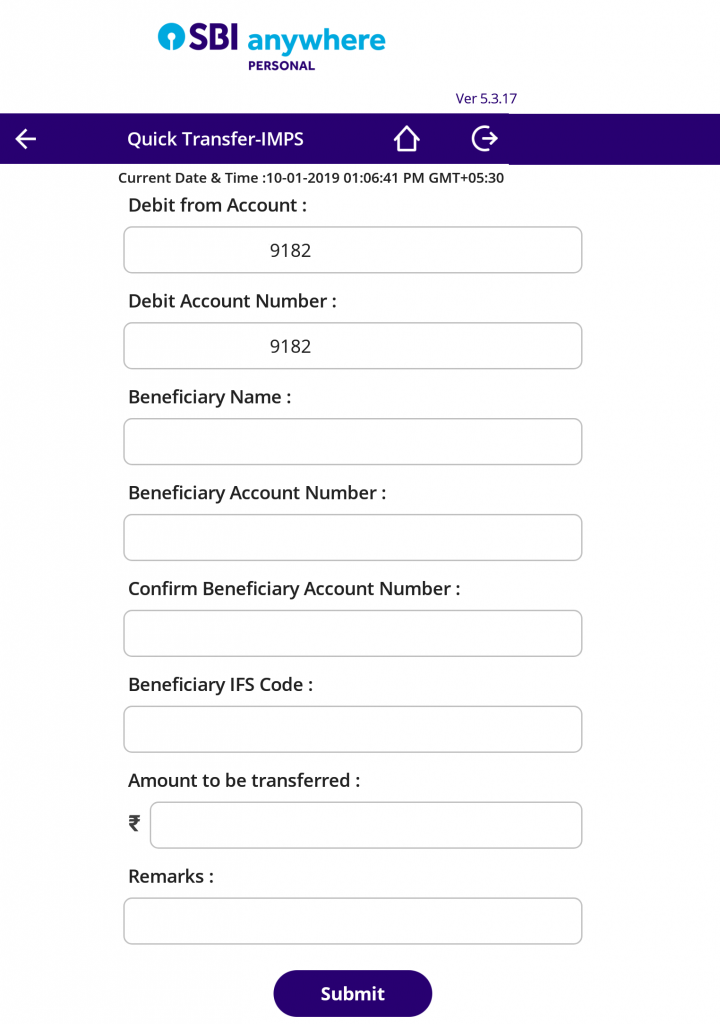Click the PERSONAL label under the logo

281,65
